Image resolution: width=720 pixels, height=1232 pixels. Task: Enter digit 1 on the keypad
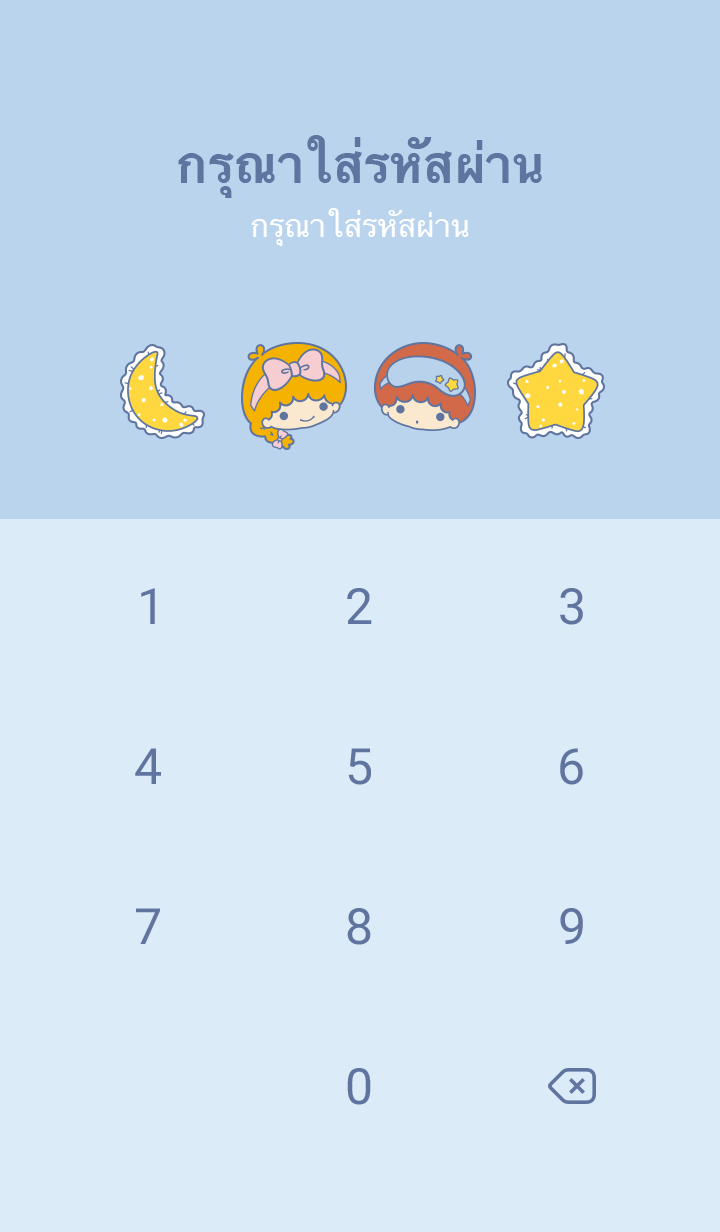tap(149, 607)
